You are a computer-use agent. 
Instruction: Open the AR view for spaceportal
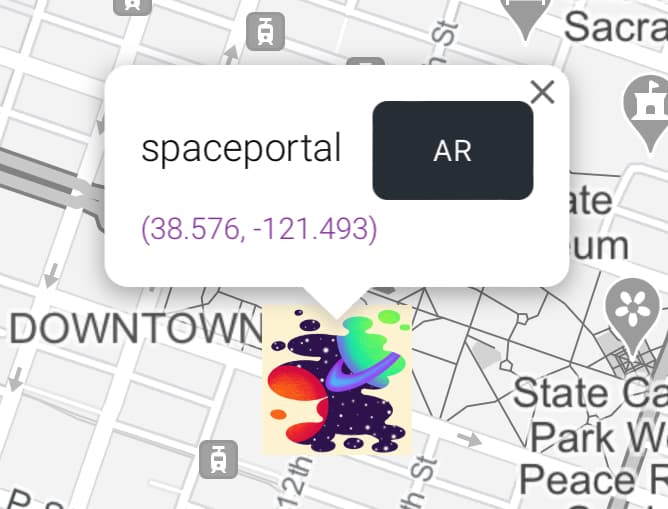(x=452, y=150)
